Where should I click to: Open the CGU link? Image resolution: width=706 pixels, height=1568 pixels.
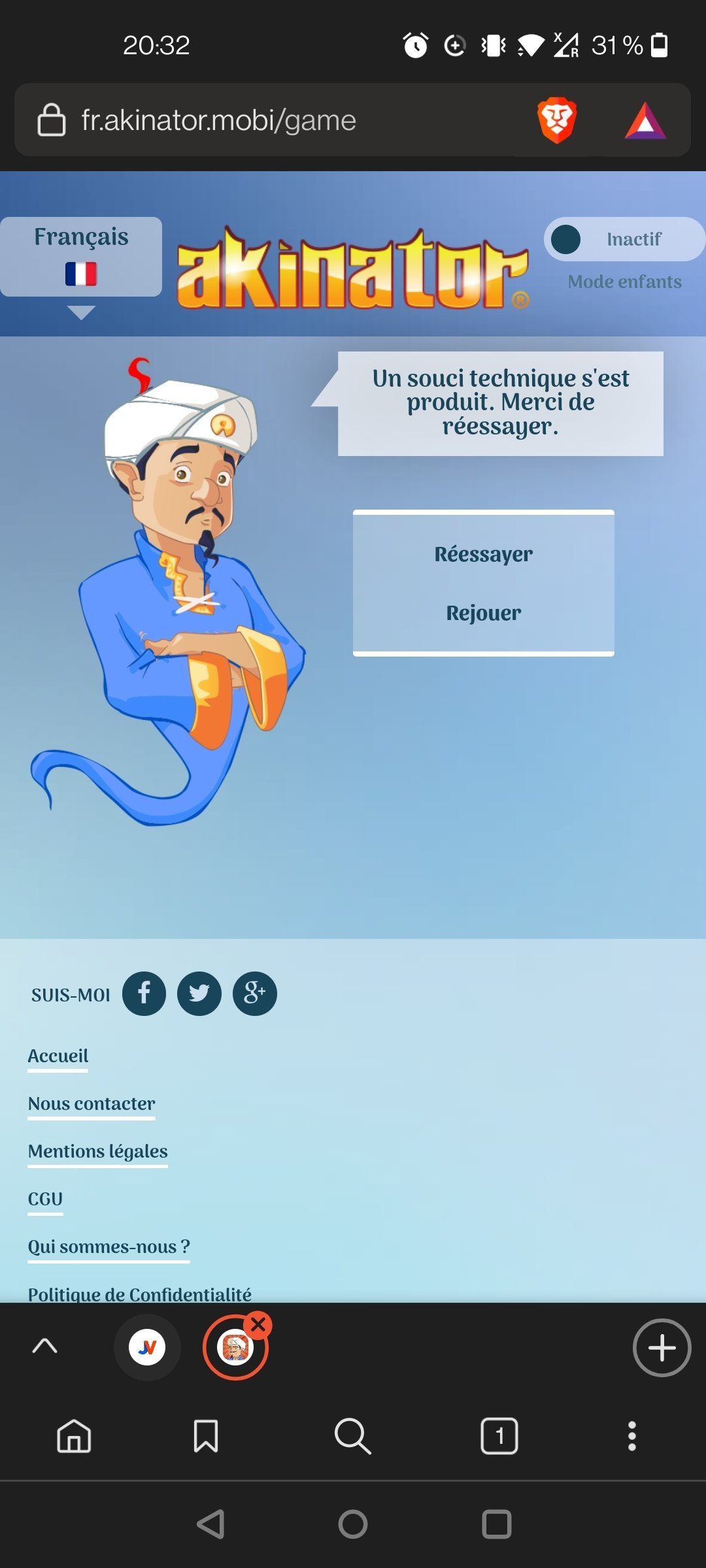point(45,1199)
